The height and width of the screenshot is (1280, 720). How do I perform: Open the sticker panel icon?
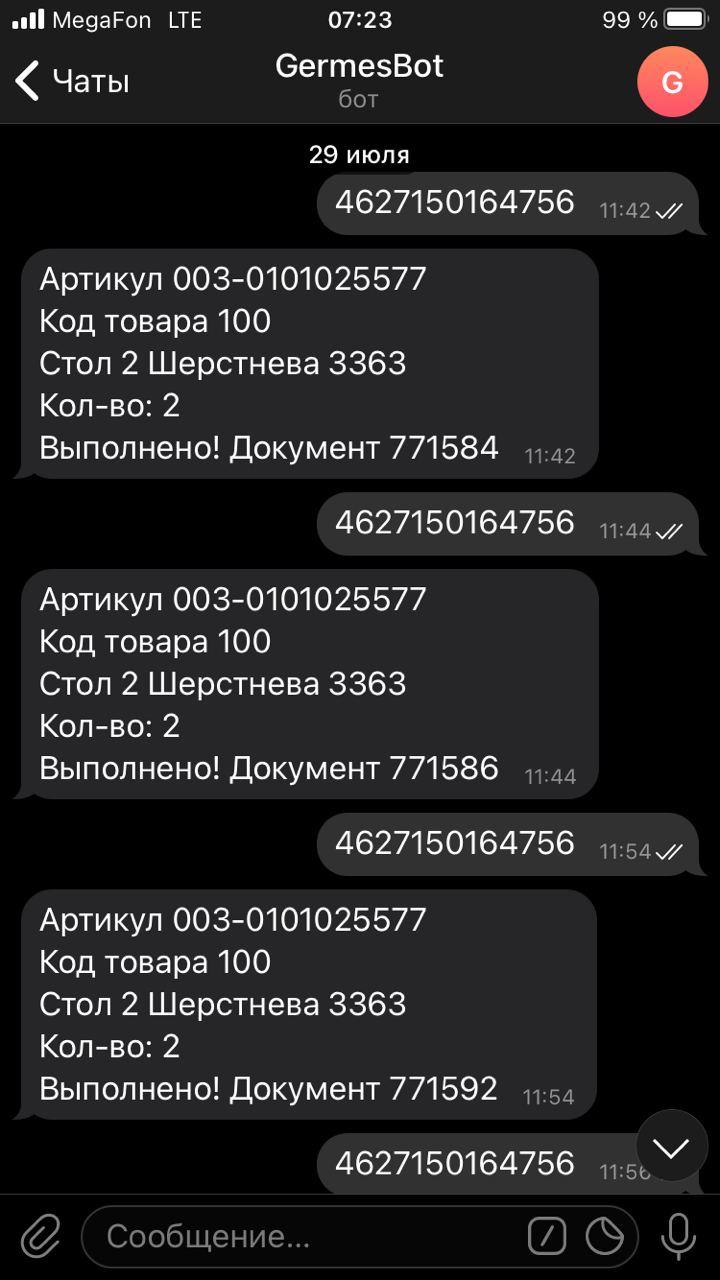[605, 1237]
